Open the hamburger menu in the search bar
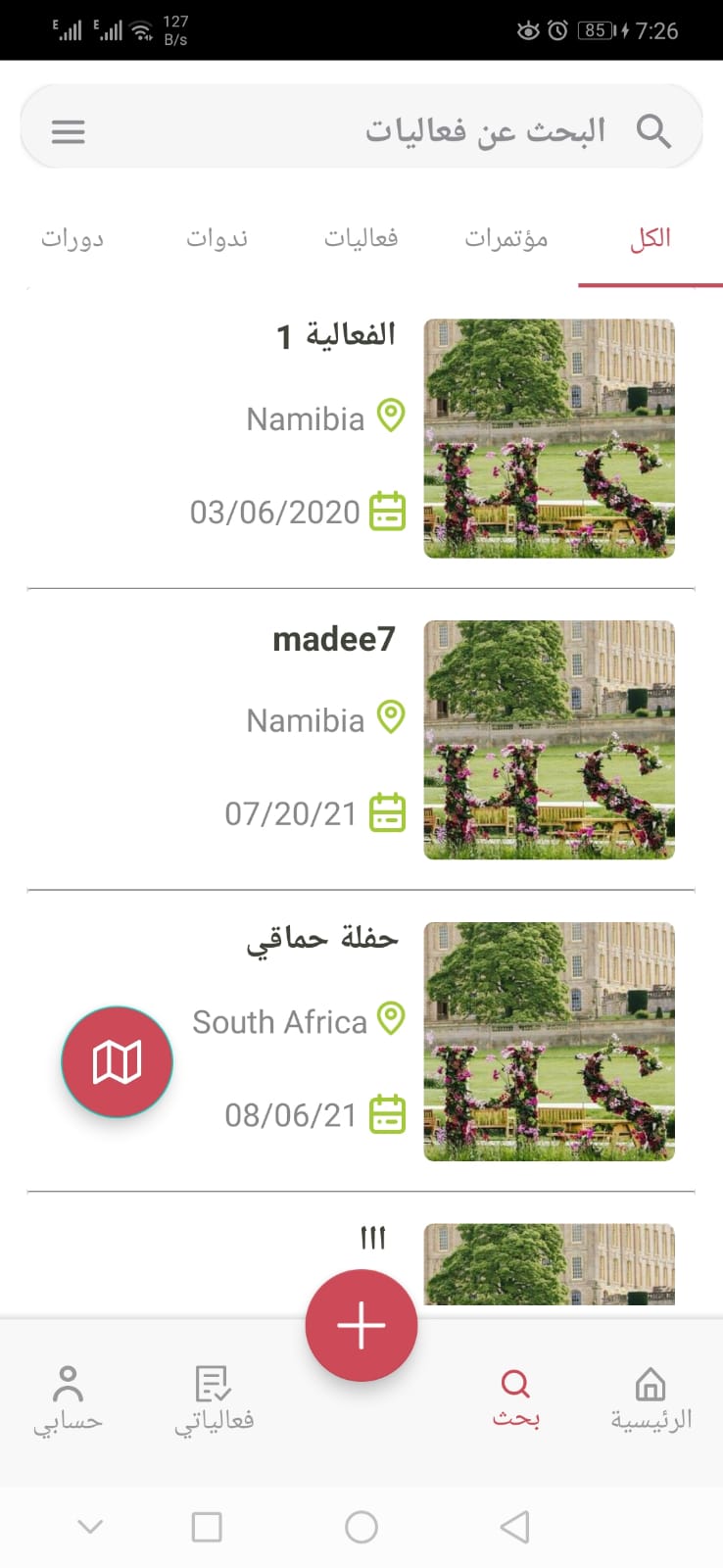 point(68,130)
